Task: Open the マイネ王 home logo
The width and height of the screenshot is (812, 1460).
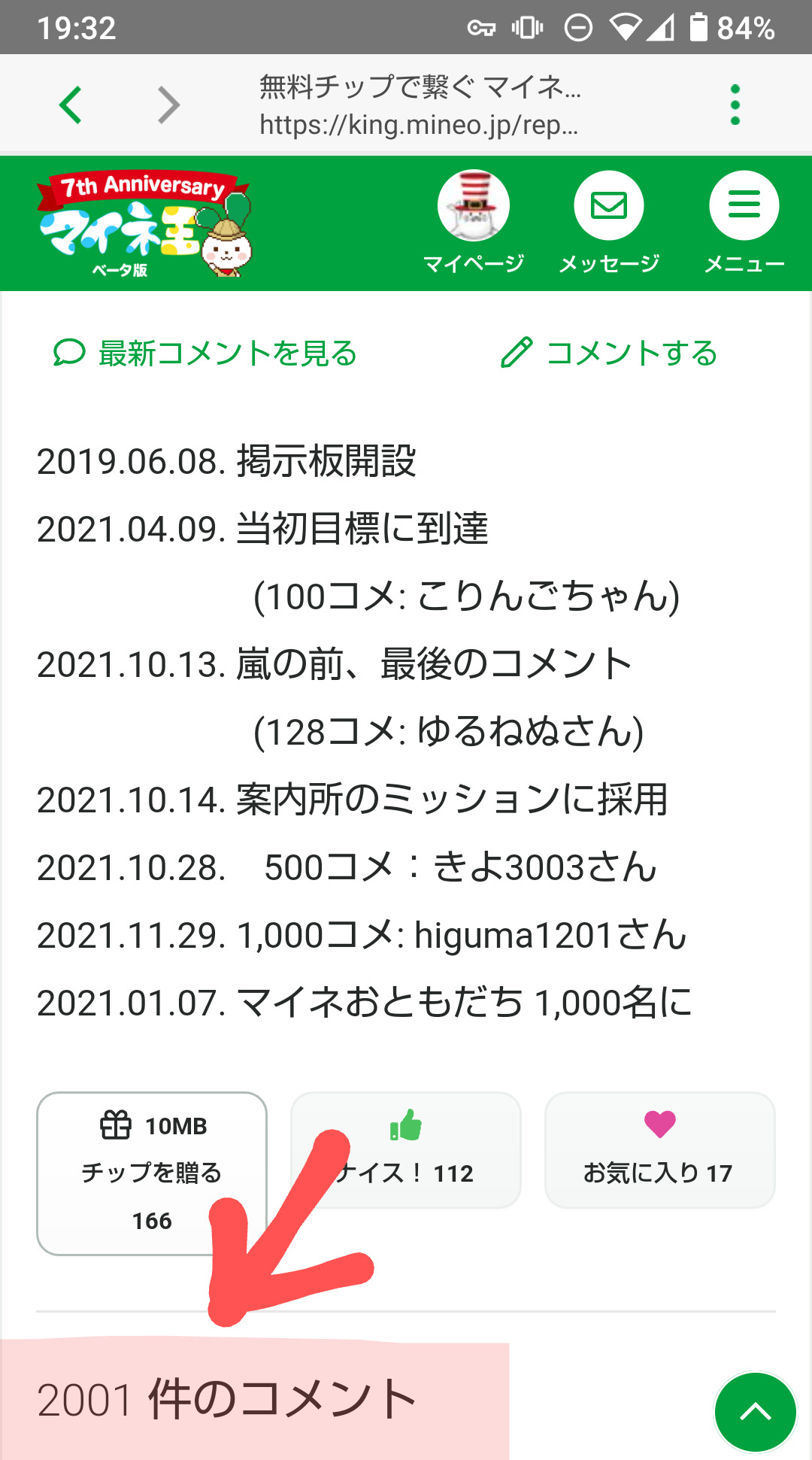Action: point(144,223)
